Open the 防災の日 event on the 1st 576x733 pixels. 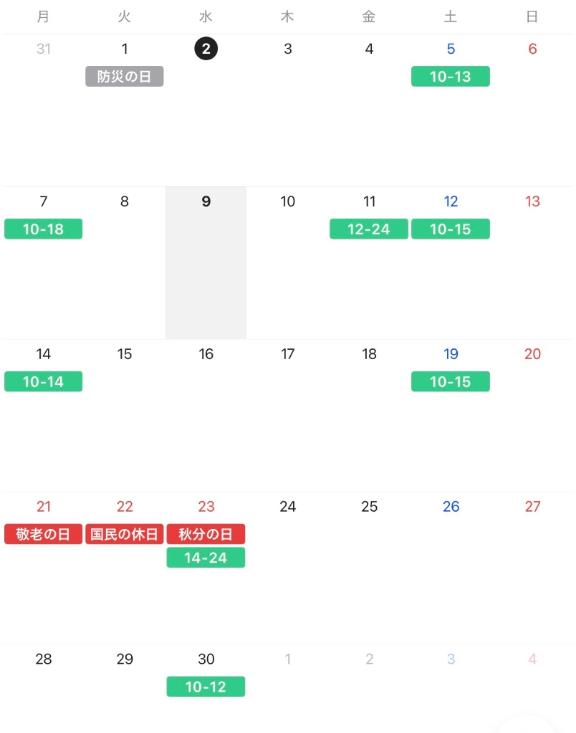point(124,76)
